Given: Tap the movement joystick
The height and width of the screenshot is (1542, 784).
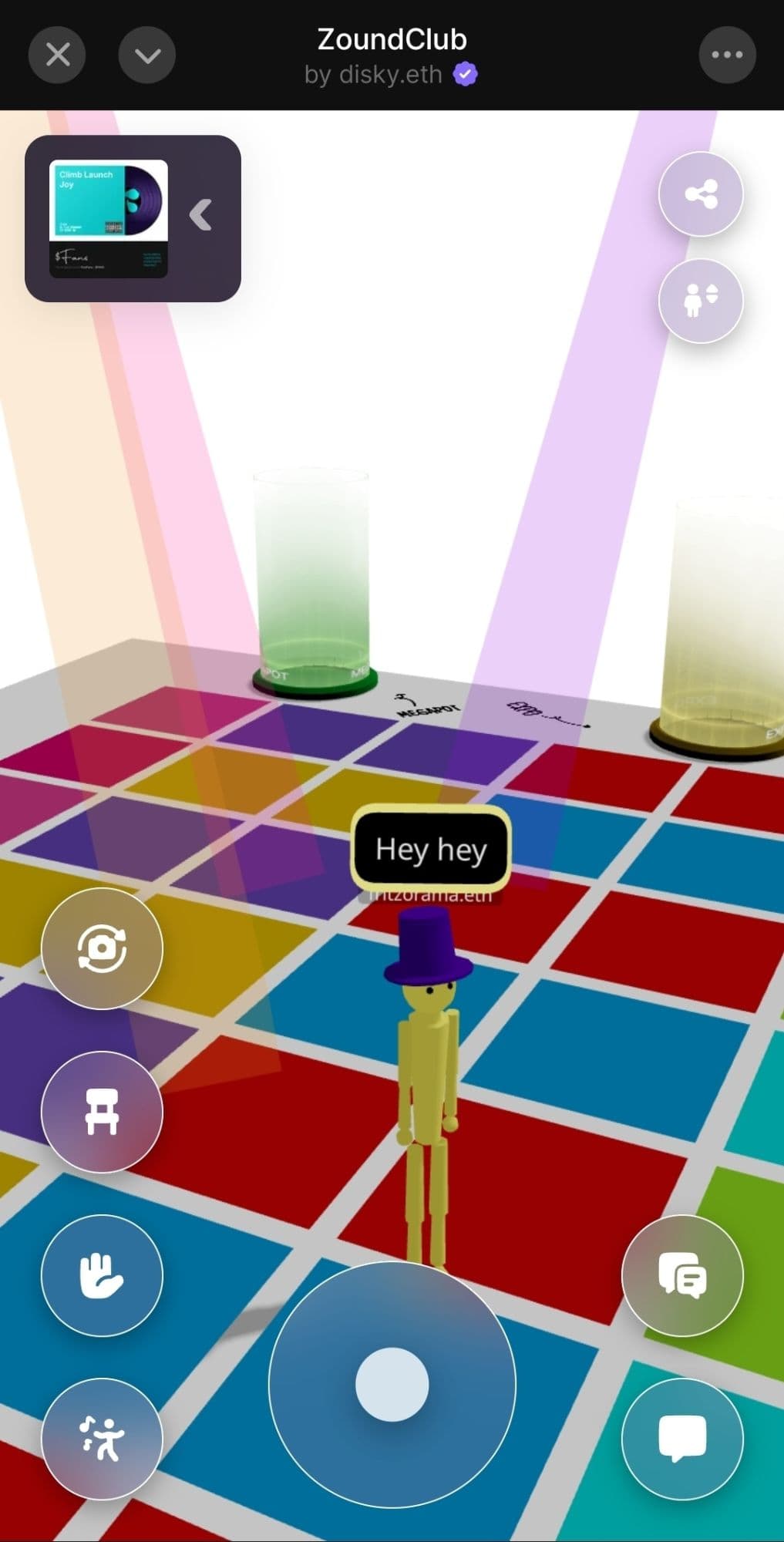Looking at the screenshot, I should click(x=392, y=1384).
